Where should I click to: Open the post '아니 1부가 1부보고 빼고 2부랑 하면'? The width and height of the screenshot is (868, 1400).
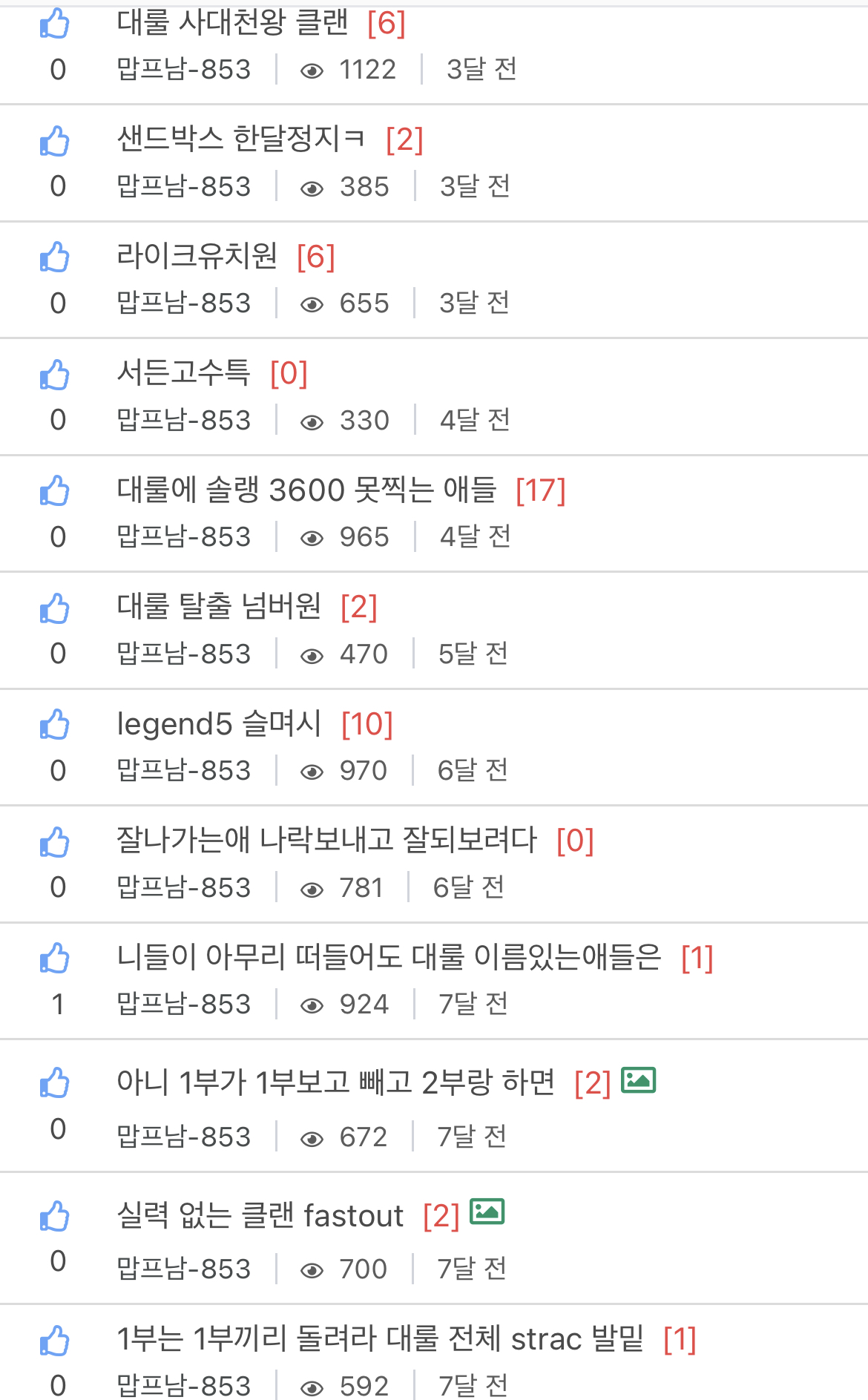click(x=335, y=1082)
